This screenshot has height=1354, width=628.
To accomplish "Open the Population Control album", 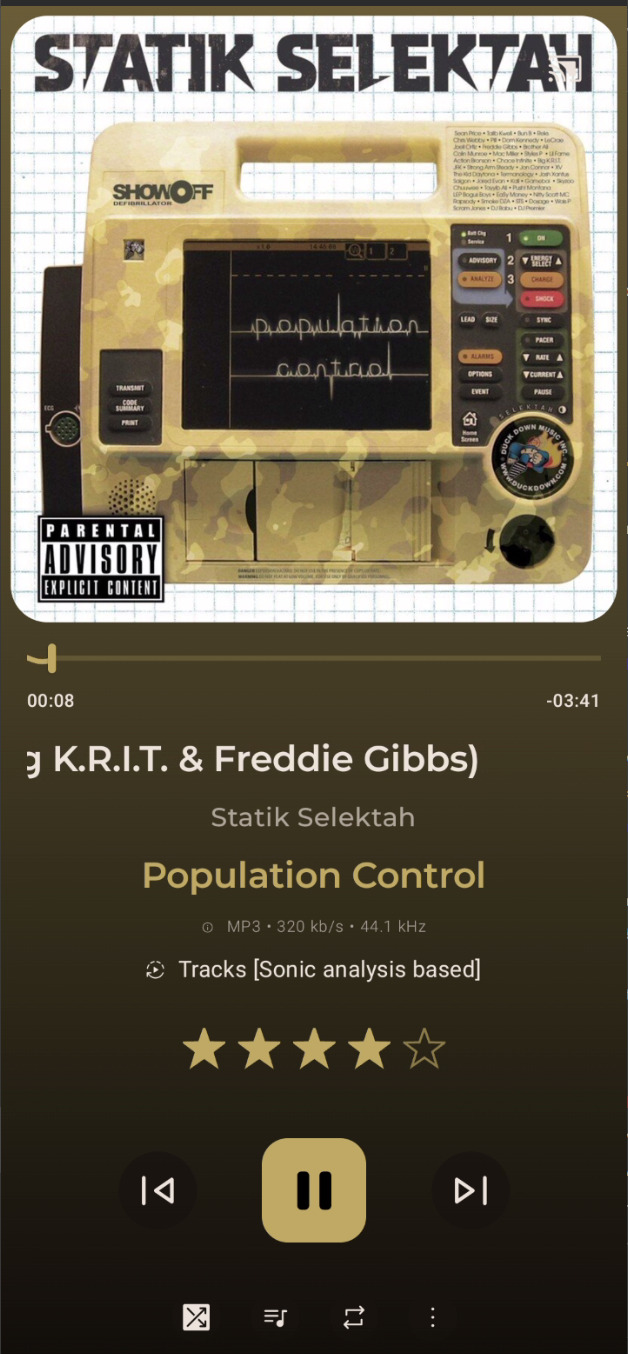I will click(313, 876).
